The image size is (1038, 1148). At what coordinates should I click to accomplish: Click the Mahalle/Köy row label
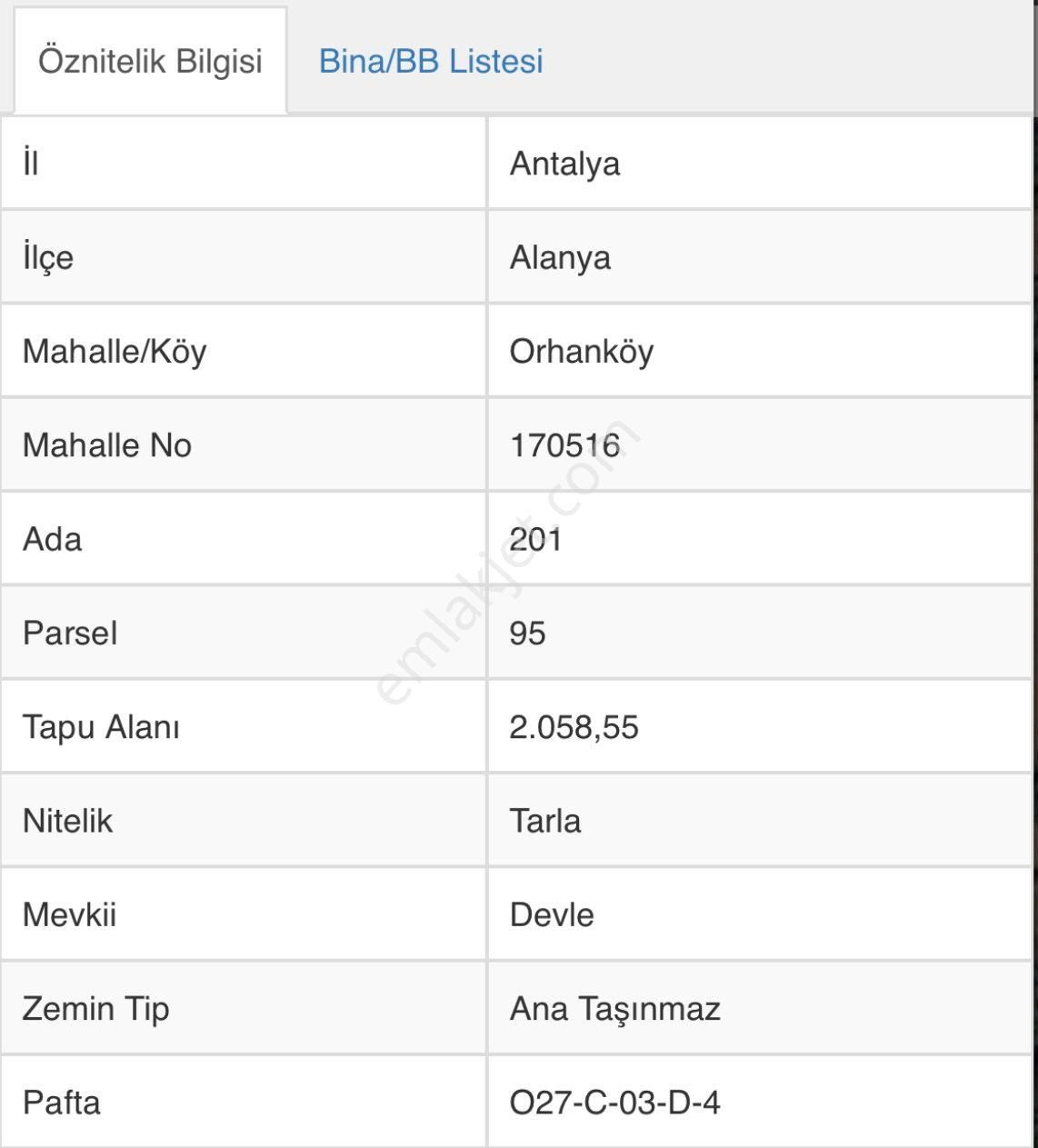point(114,352)
